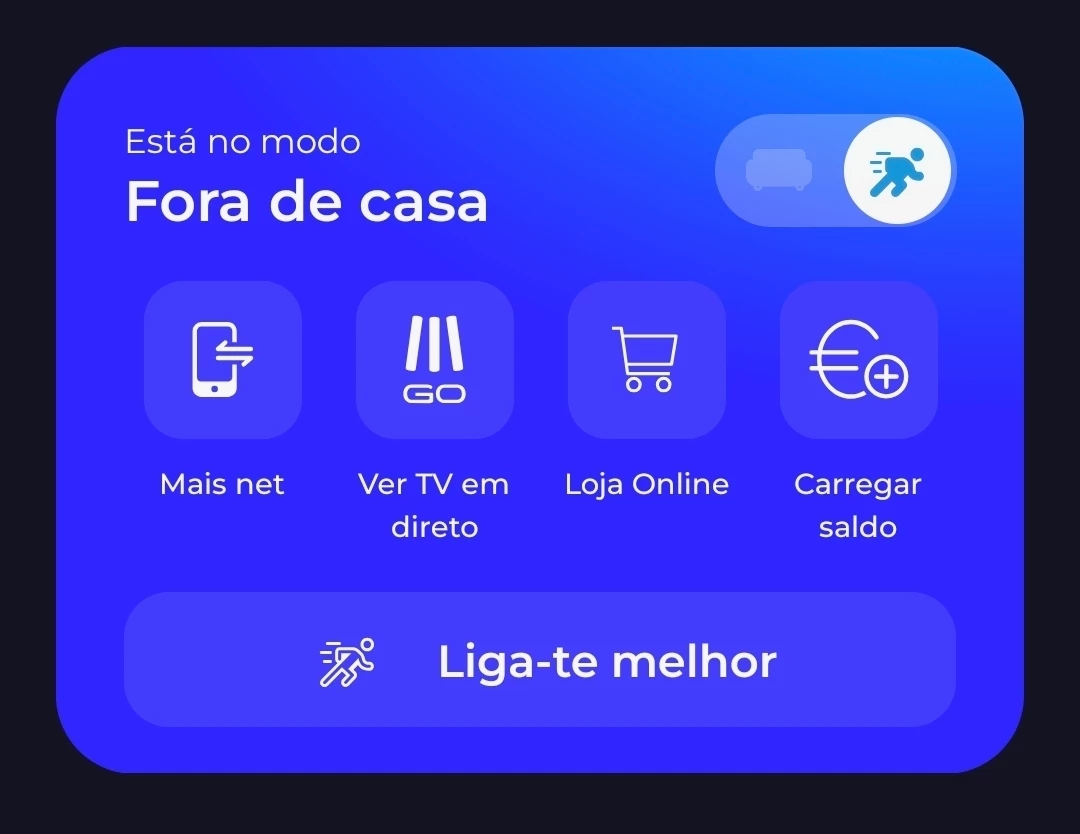The image size is (1080, 834).
Task: Open the Loja Online shop
Action: [646, 360]
